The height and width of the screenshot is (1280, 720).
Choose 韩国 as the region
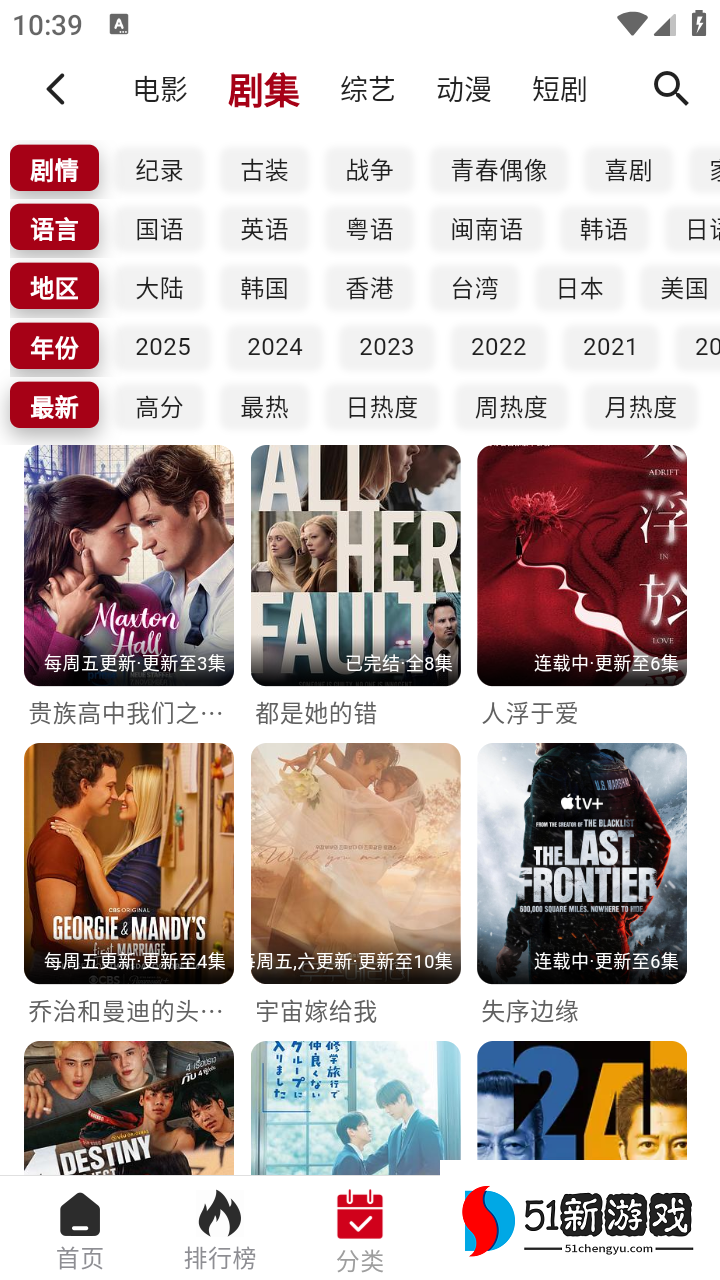(x=264, y=288)
